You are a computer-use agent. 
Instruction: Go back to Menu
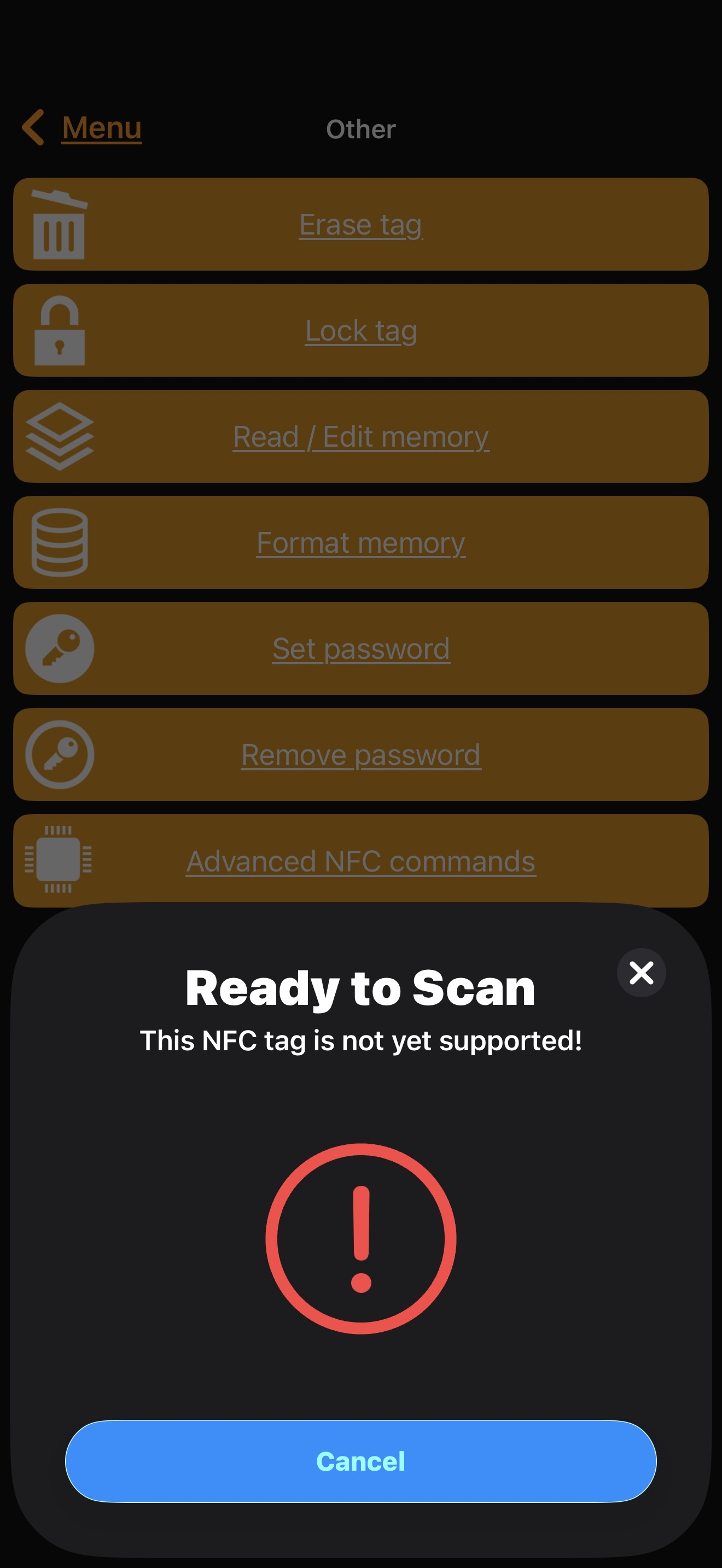pyautogui.click(x=82, y=128)
